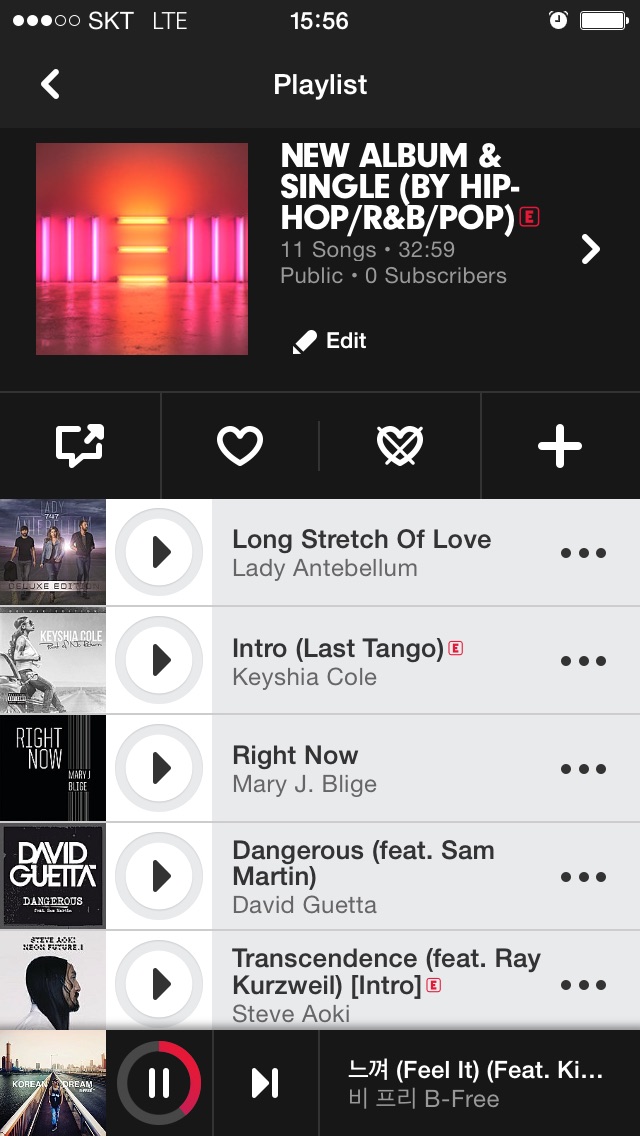Love this playlist with the heart icon
The width and height of the screenshot is (640, 1136).
(240, 446)
